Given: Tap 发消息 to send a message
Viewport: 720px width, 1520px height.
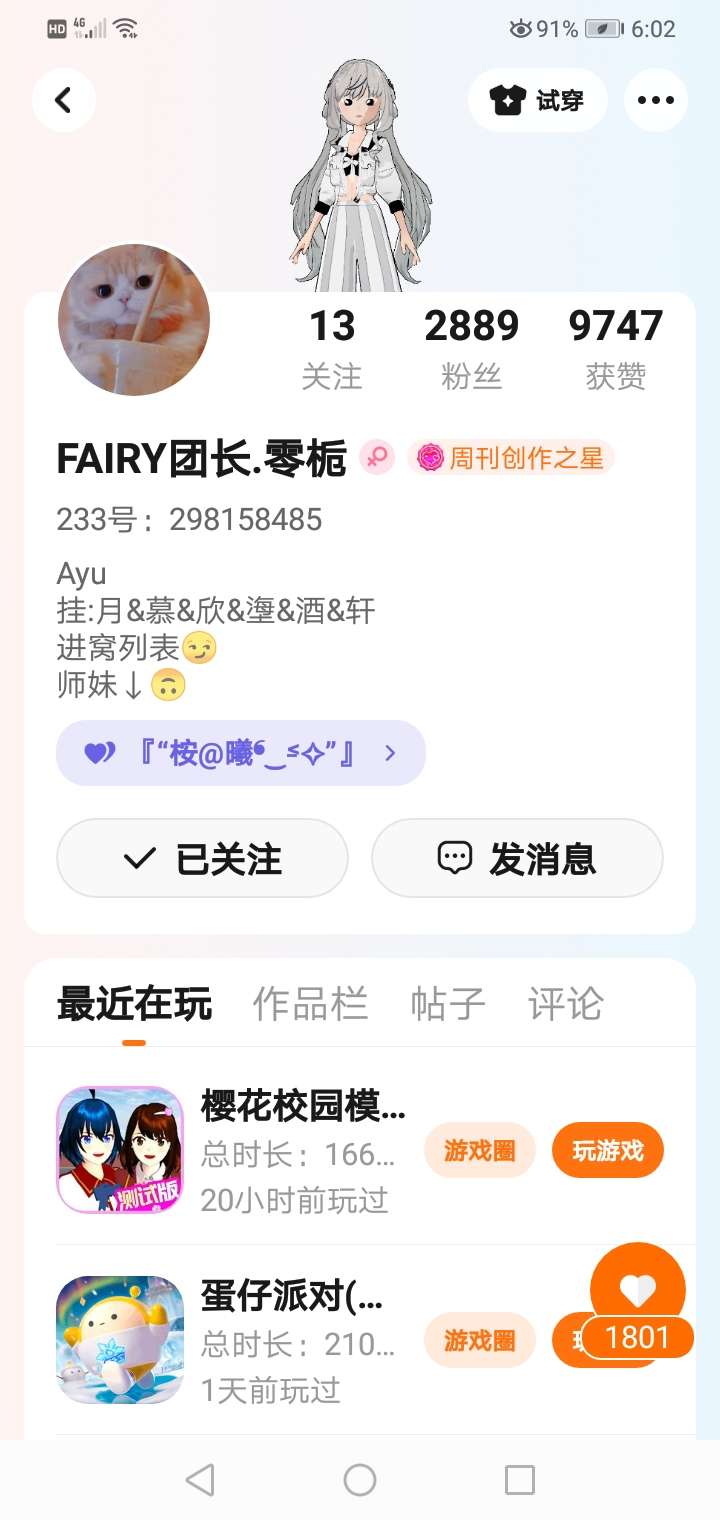Looking at the screenshot, I should click(x=517, y=858).
